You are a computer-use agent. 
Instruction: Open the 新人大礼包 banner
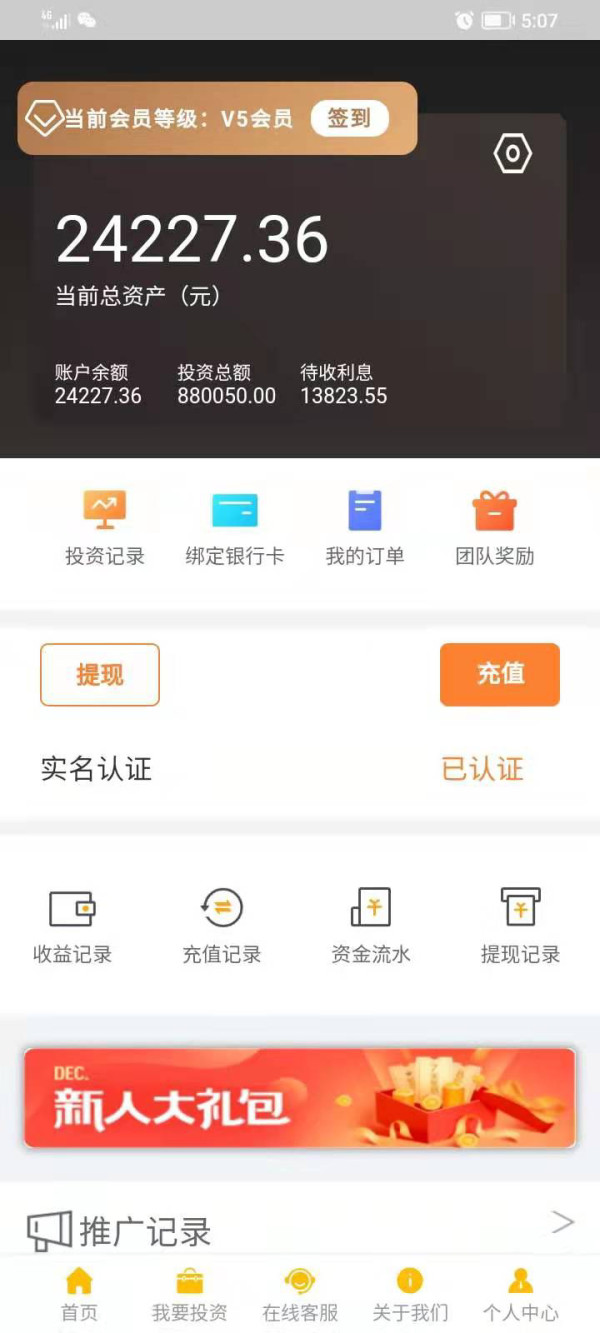pos(300,1098)
